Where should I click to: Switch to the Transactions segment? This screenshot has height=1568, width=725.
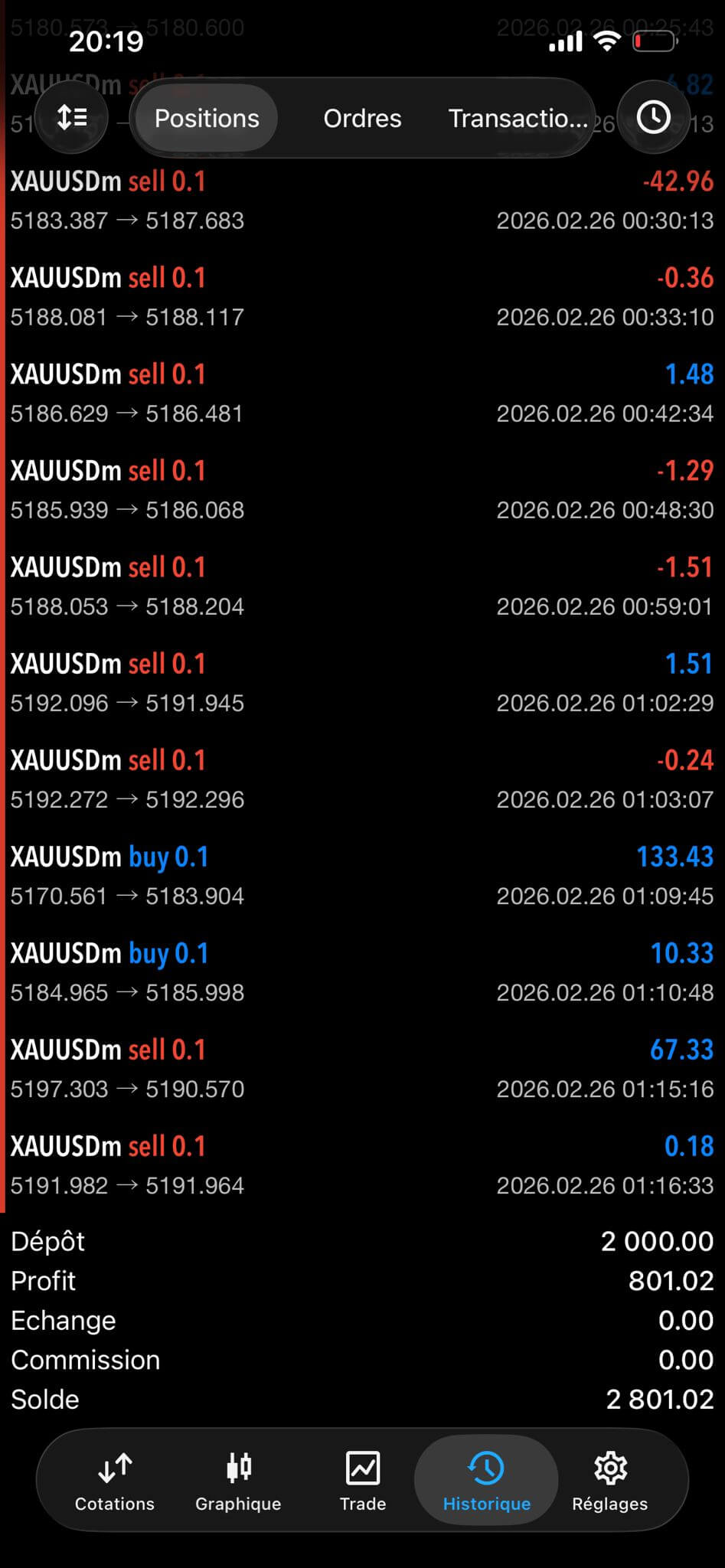tap(518, 119)
